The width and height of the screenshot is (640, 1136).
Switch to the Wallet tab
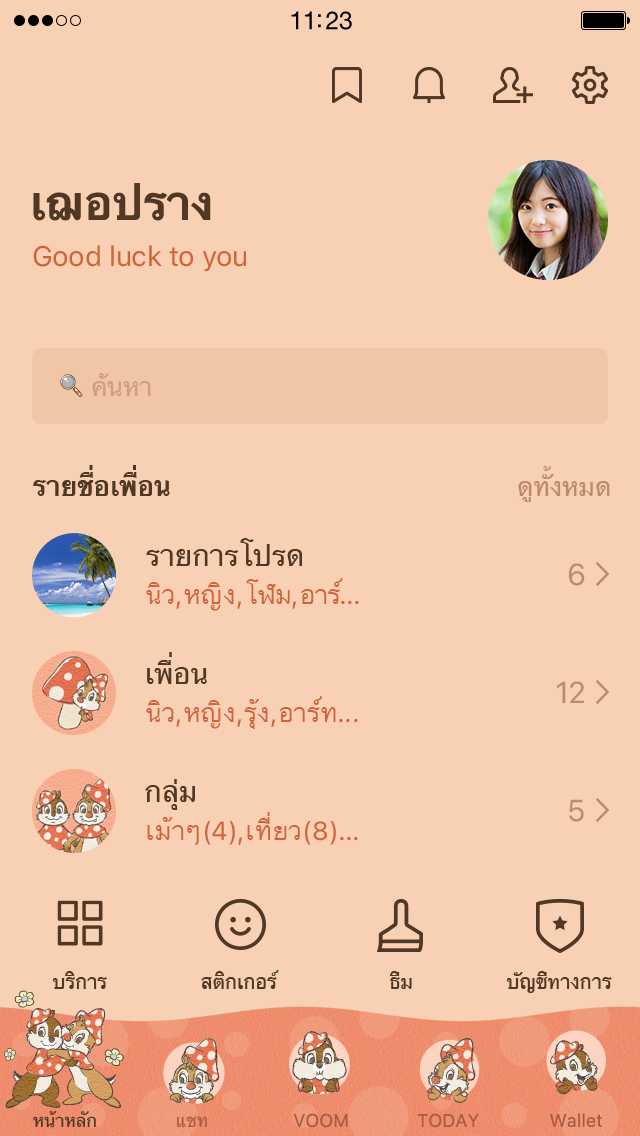coord(576,1079)
